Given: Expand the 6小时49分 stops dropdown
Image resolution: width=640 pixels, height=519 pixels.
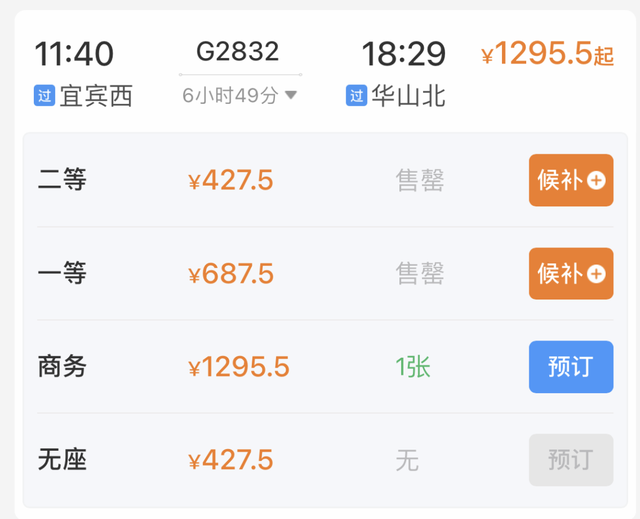Looking at the screenshot, I should 240,95.
